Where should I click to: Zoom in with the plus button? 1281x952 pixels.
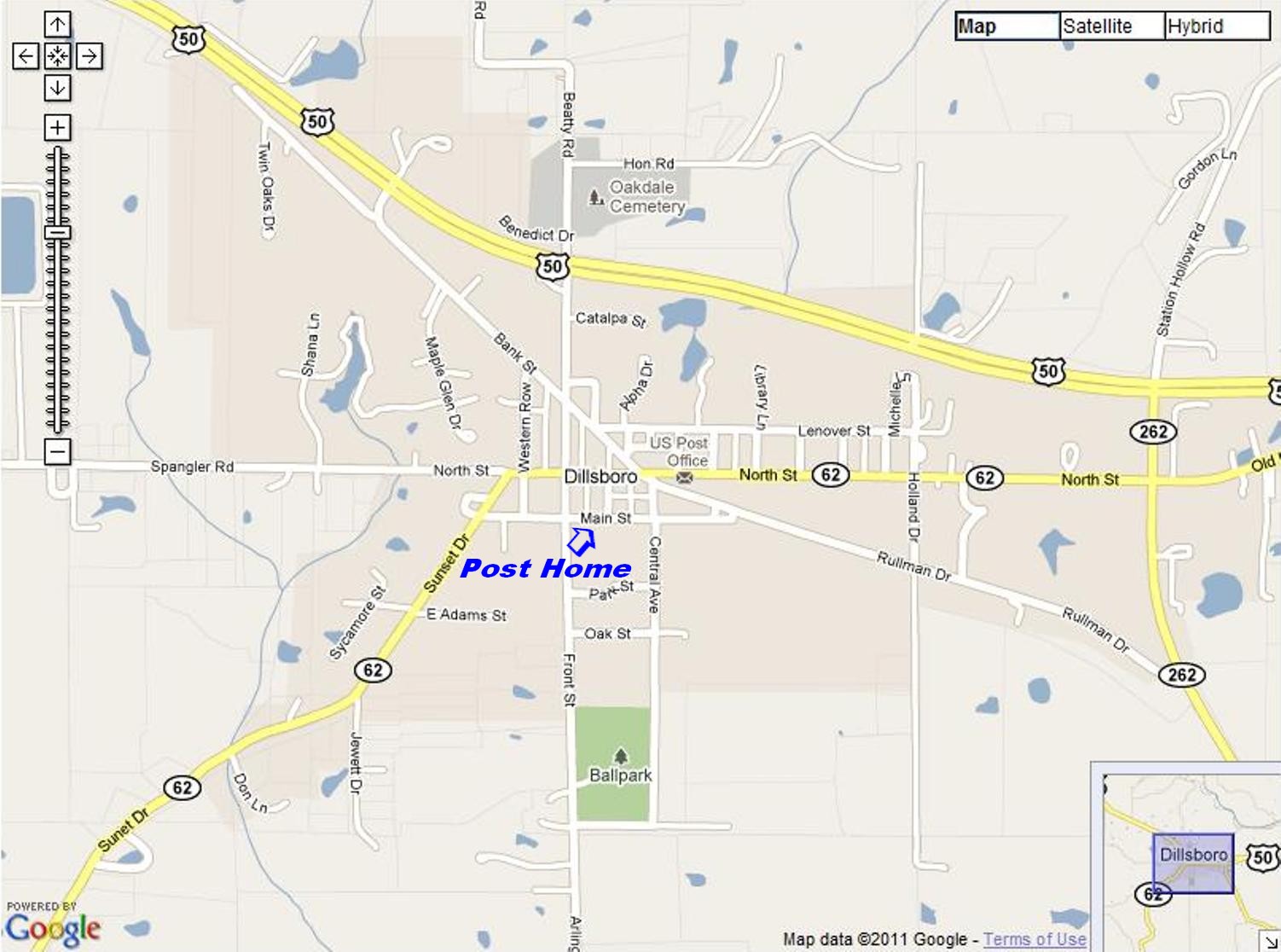pos(57,127)
